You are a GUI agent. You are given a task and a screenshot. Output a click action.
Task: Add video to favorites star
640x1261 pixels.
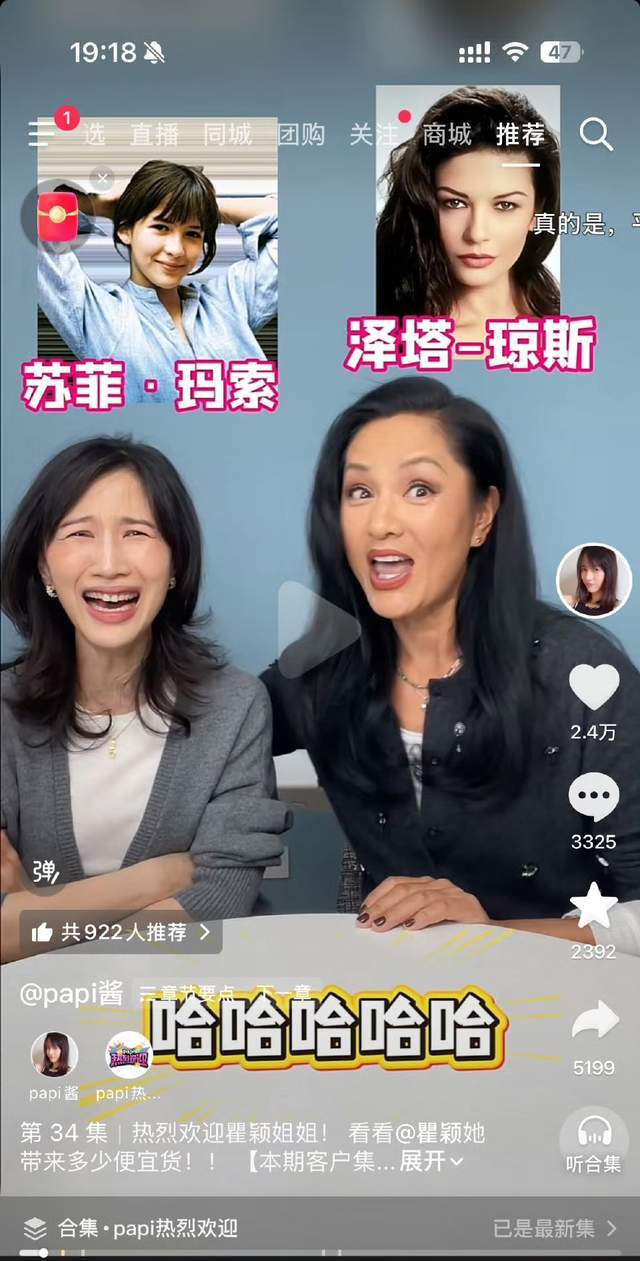(594, 906)
